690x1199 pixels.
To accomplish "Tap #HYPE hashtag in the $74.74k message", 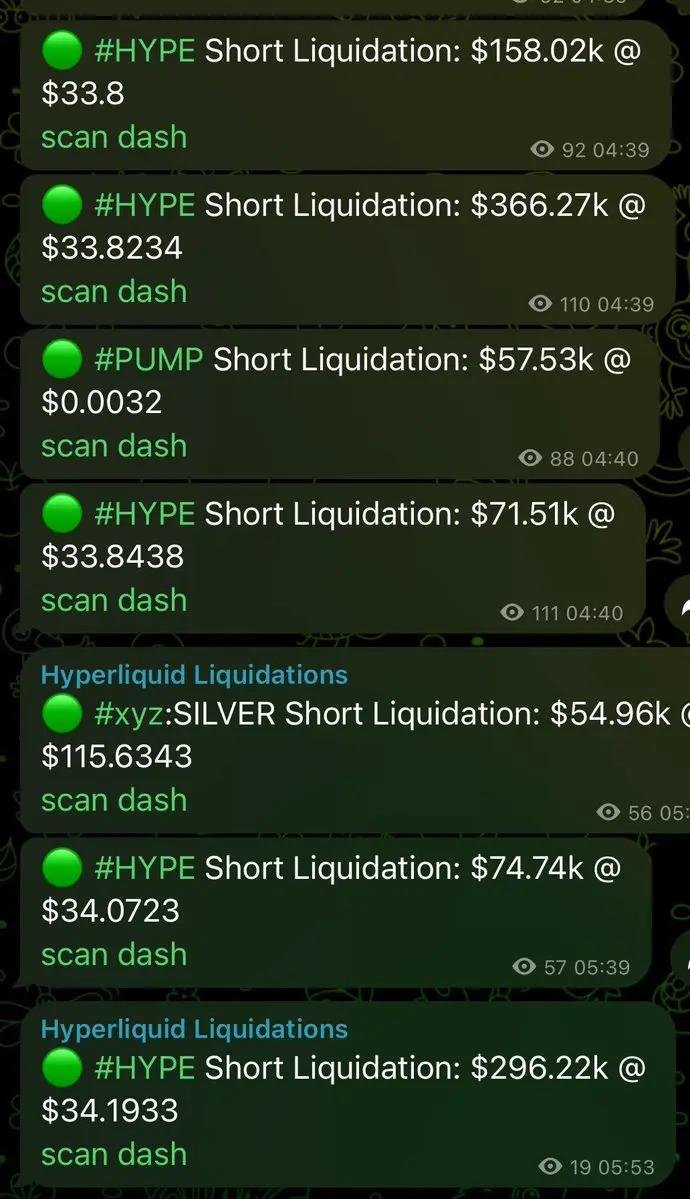I will pos(144,868).
